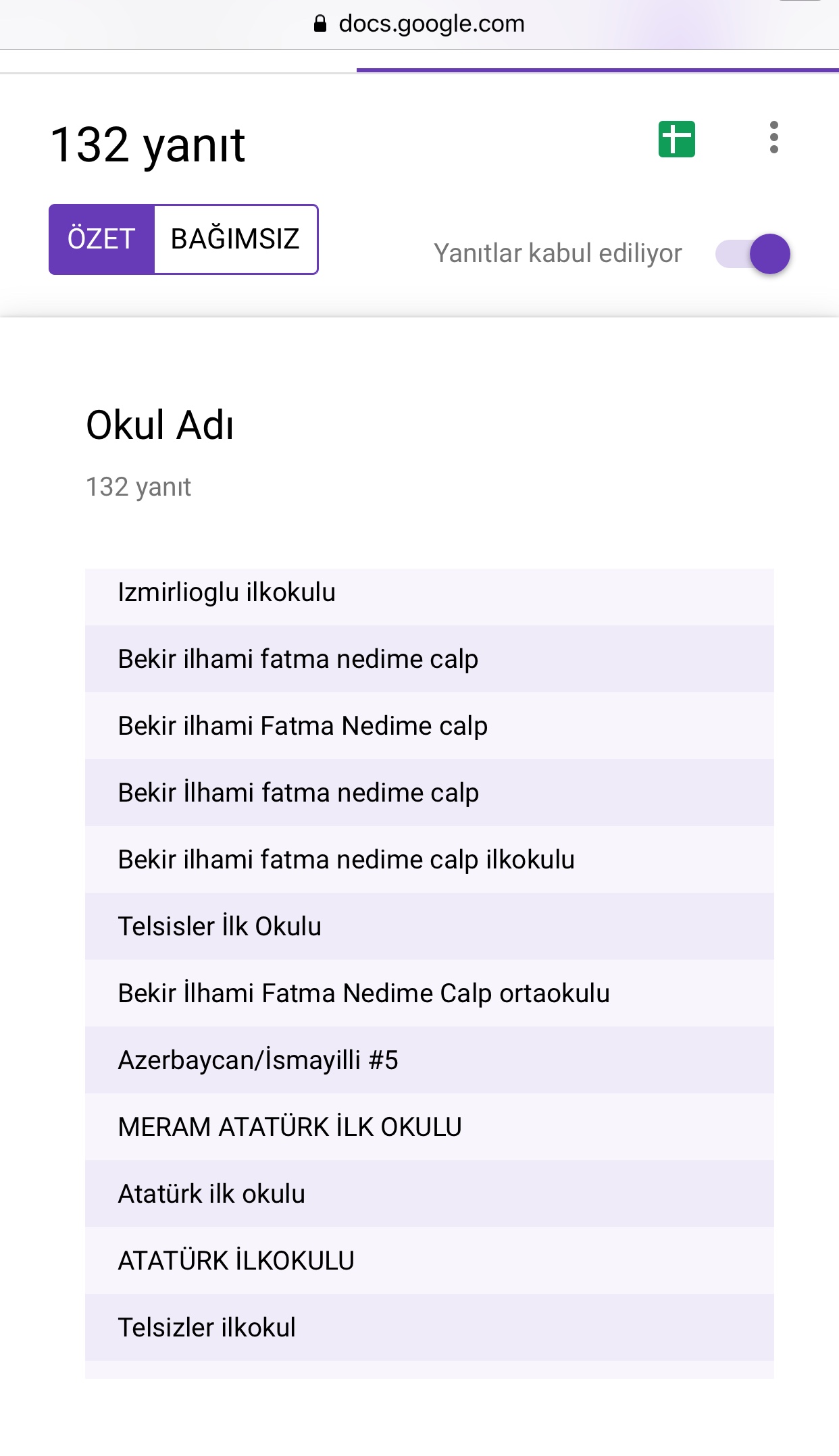The width and height of the screenshot is (839, 1456).
Task: Tap the Okul Adı question title
Action: tap(160, 425)
